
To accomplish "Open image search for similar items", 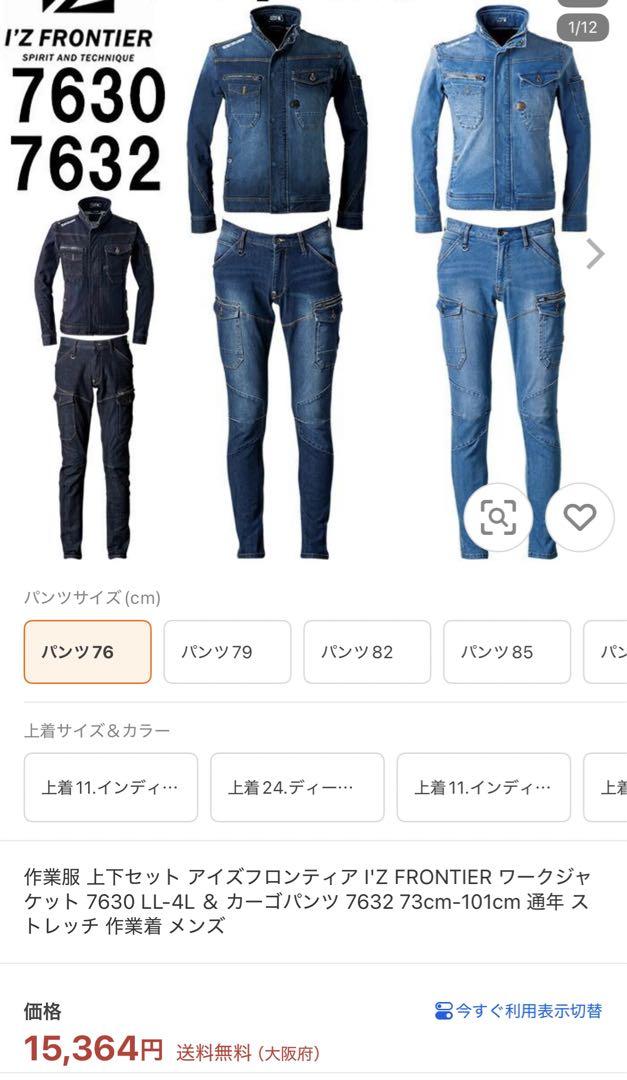I will tap(498, 517).
